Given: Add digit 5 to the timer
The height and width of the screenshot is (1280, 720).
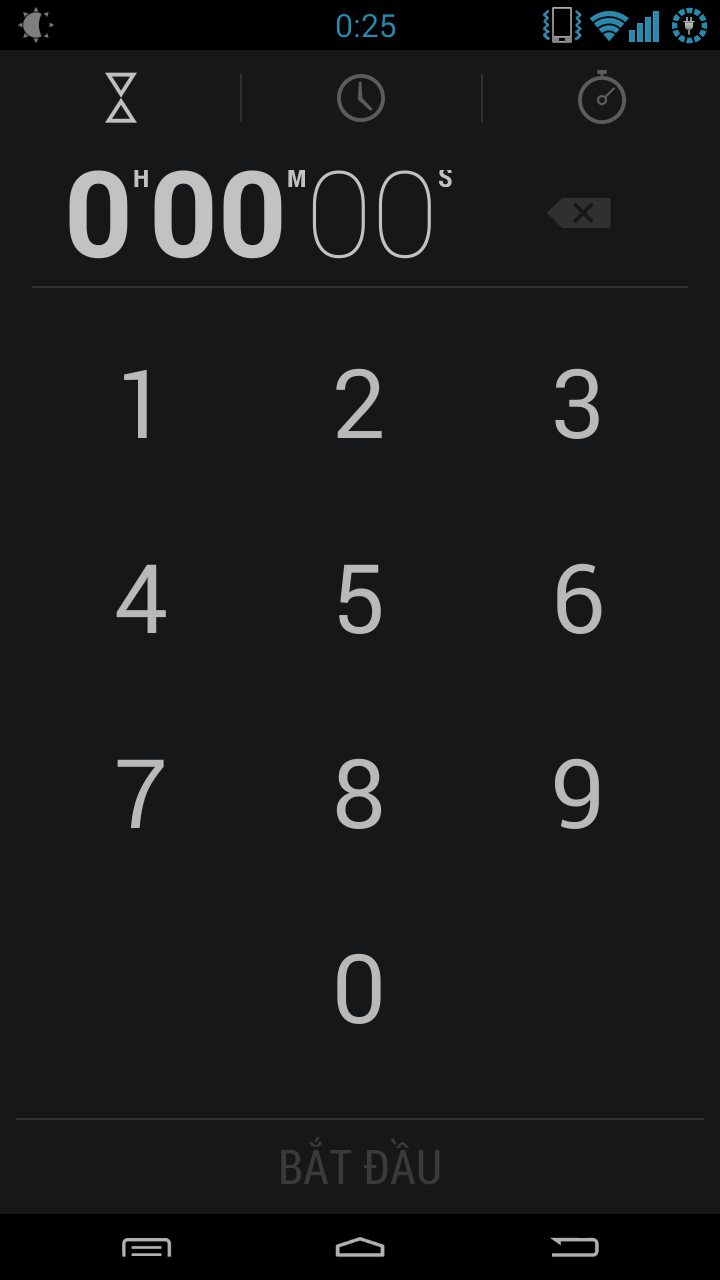Looking at the screenshot, I should click(359, 600).
